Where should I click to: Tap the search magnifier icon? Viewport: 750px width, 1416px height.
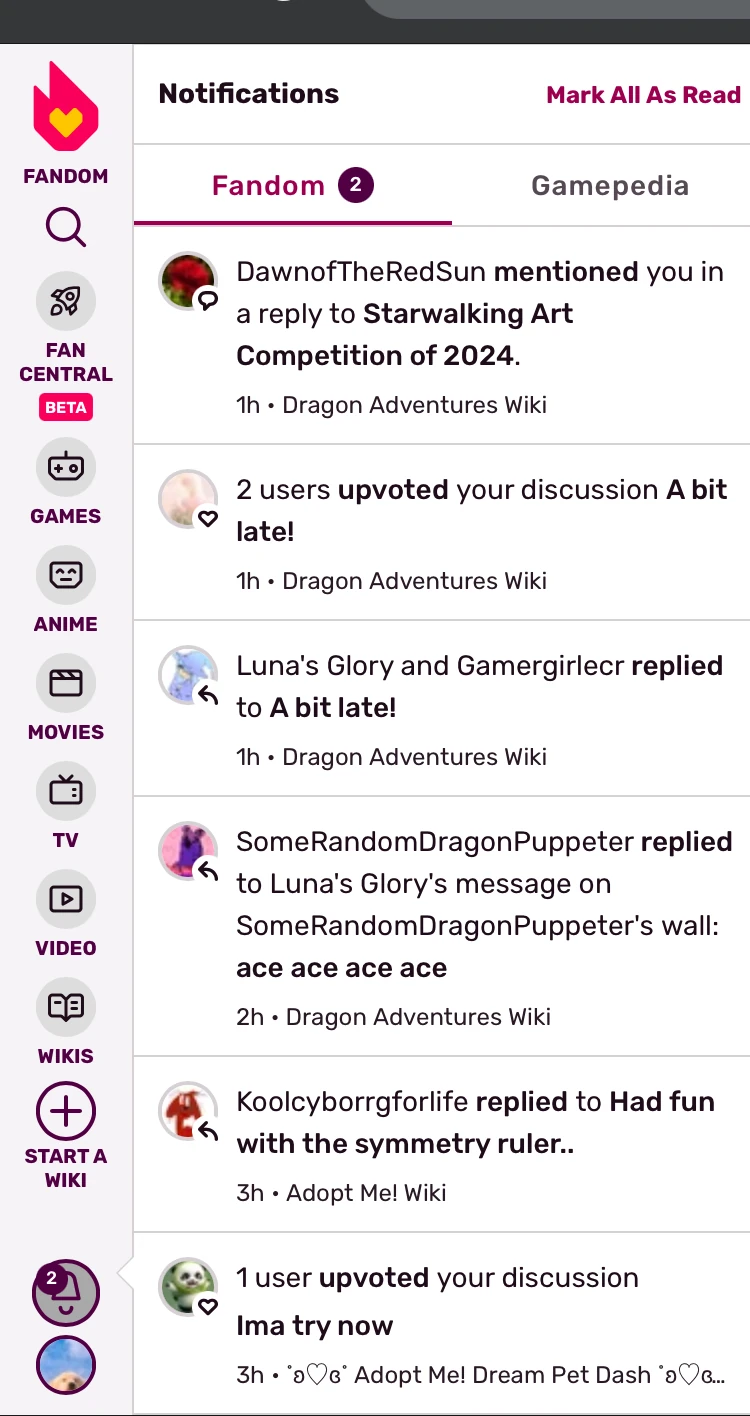[66, 228]
